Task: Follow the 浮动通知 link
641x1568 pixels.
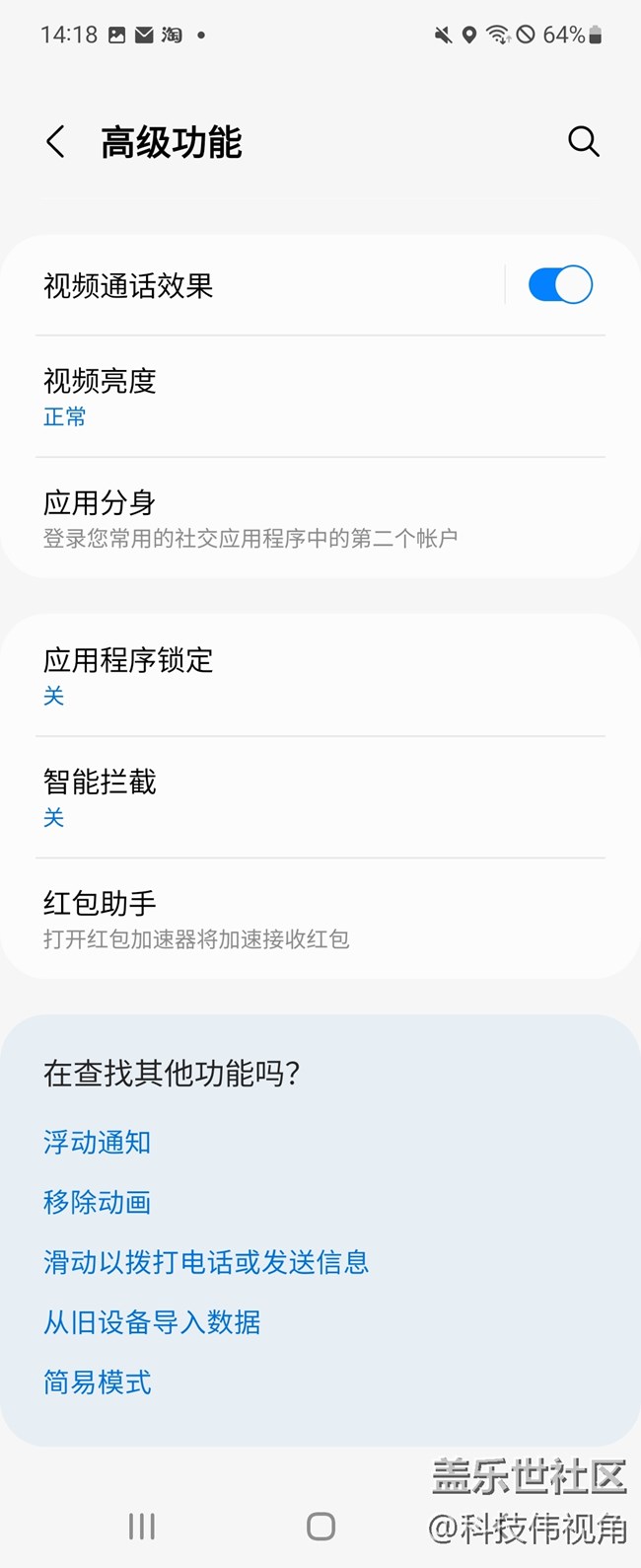Action: pyautogui.click(x=97, y=1143)
